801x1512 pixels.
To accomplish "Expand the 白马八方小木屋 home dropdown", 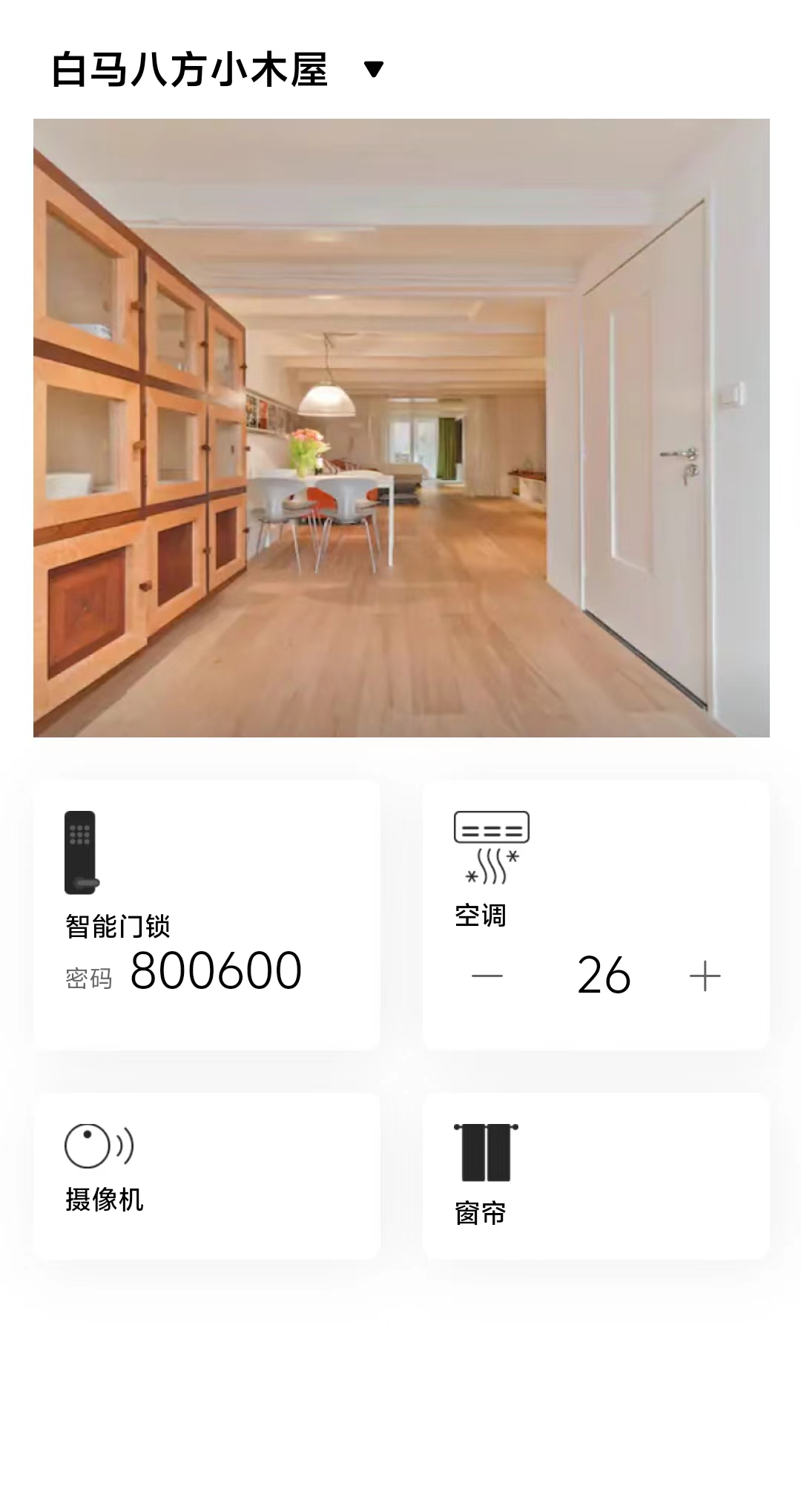I will 373,70.
